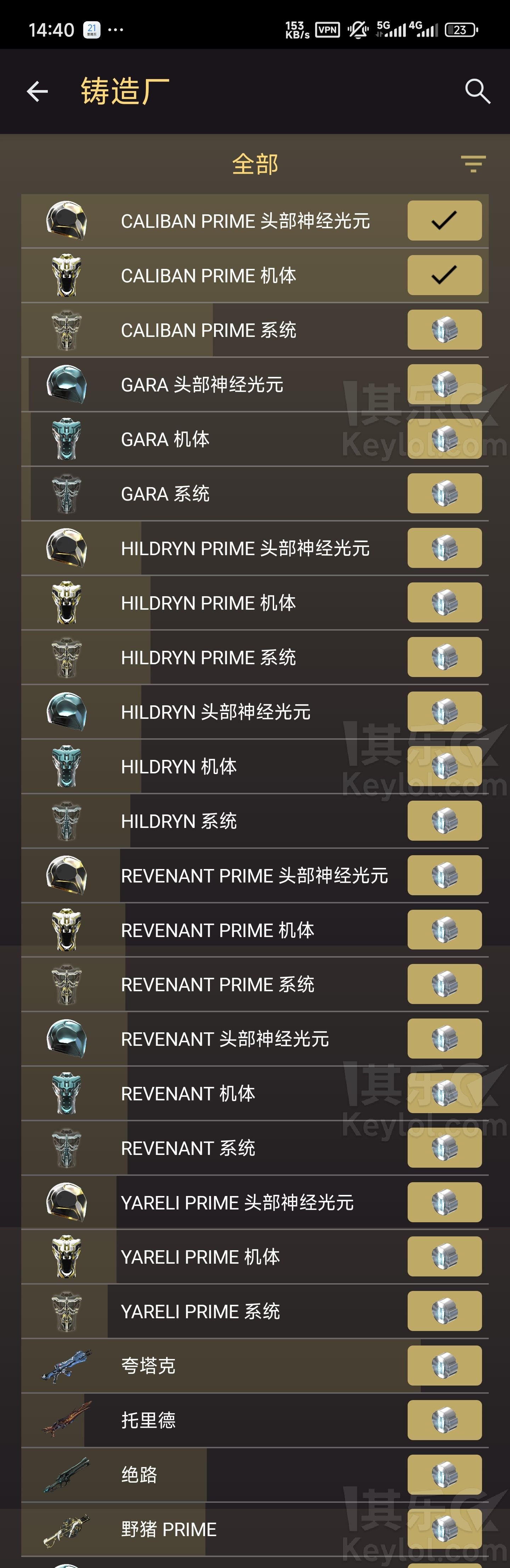
Task: Rush GARA 头部神经光元 build
Action: pyautogui.click(x=444, y=384)
